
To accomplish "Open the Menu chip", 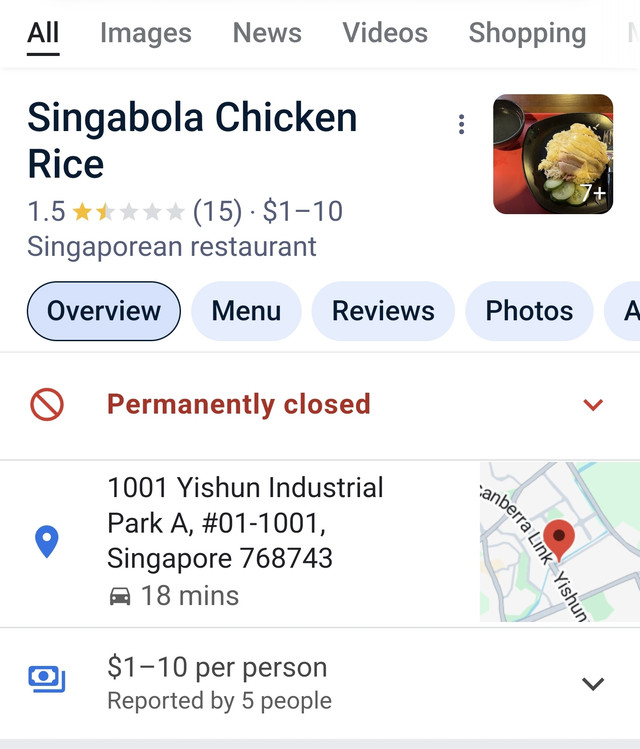I will click(246, 311).
